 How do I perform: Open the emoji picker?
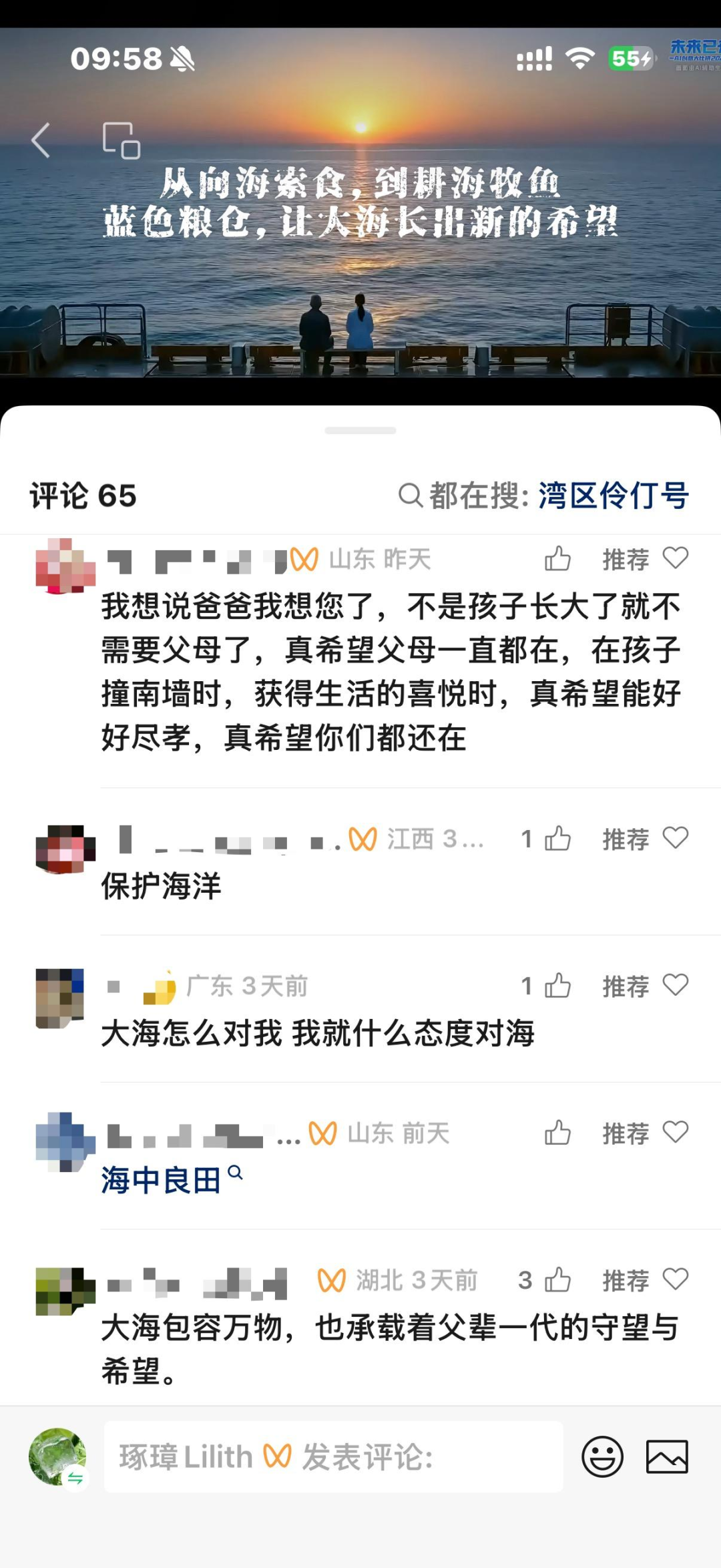(602, 1456)
